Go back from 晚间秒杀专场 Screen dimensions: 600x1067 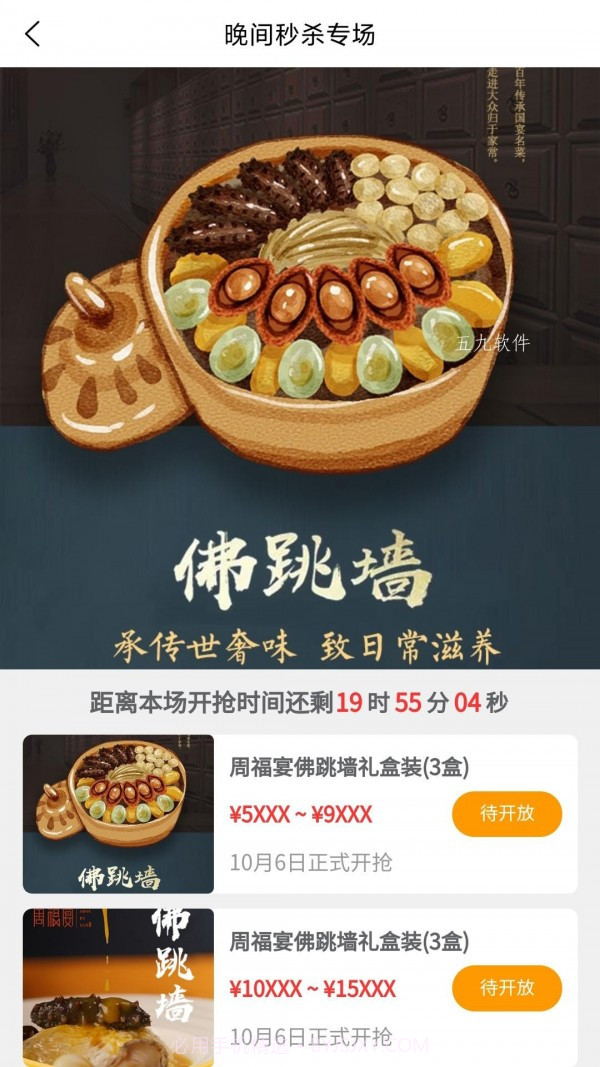pos(32,34)
